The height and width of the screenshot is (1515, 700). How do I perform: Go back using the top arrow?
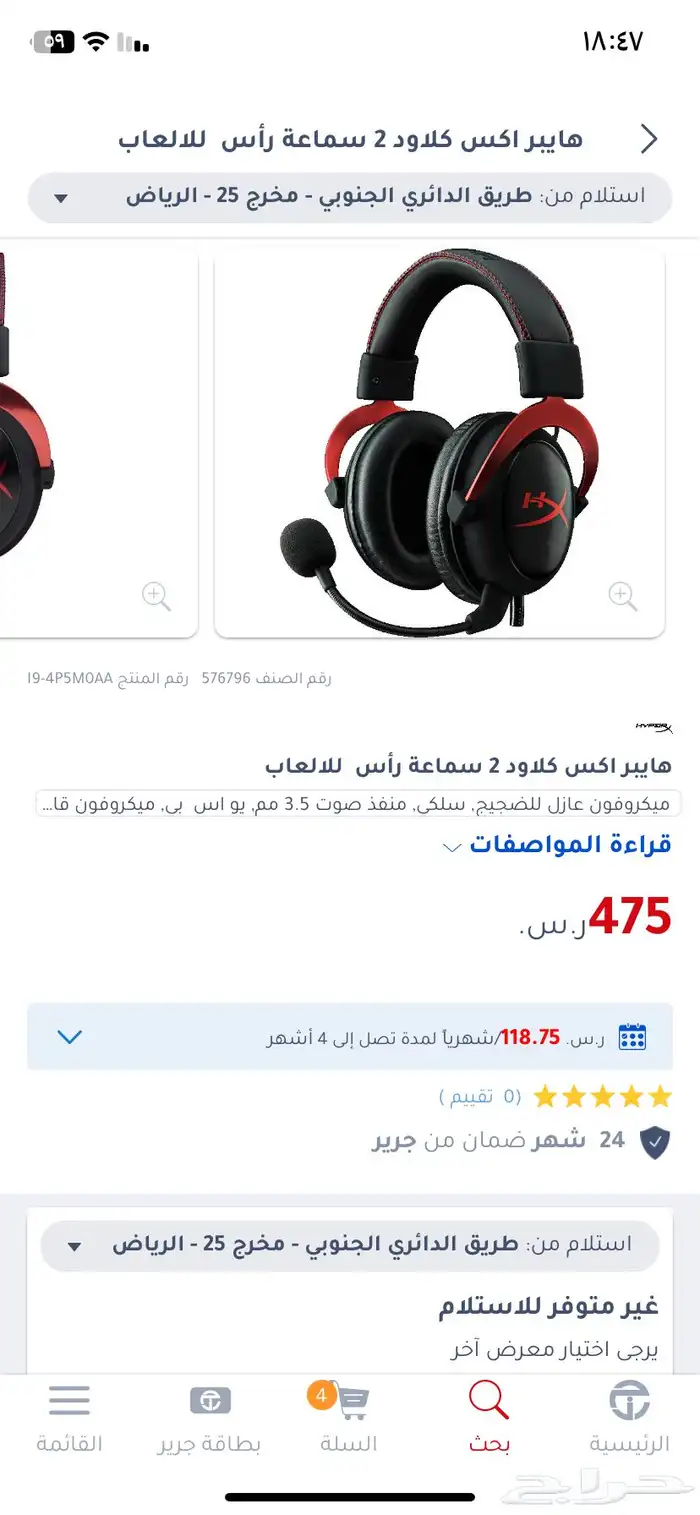[x=649, y=139]
